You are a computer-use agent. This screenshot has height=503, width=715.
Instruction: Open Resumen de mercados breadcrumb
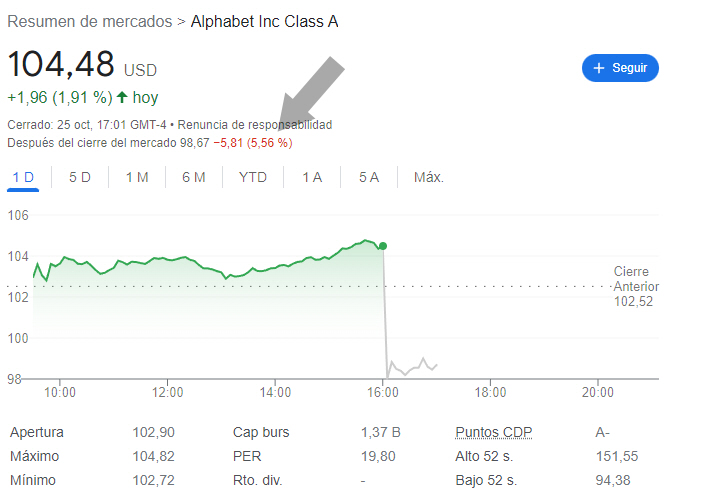pos(89,21)
